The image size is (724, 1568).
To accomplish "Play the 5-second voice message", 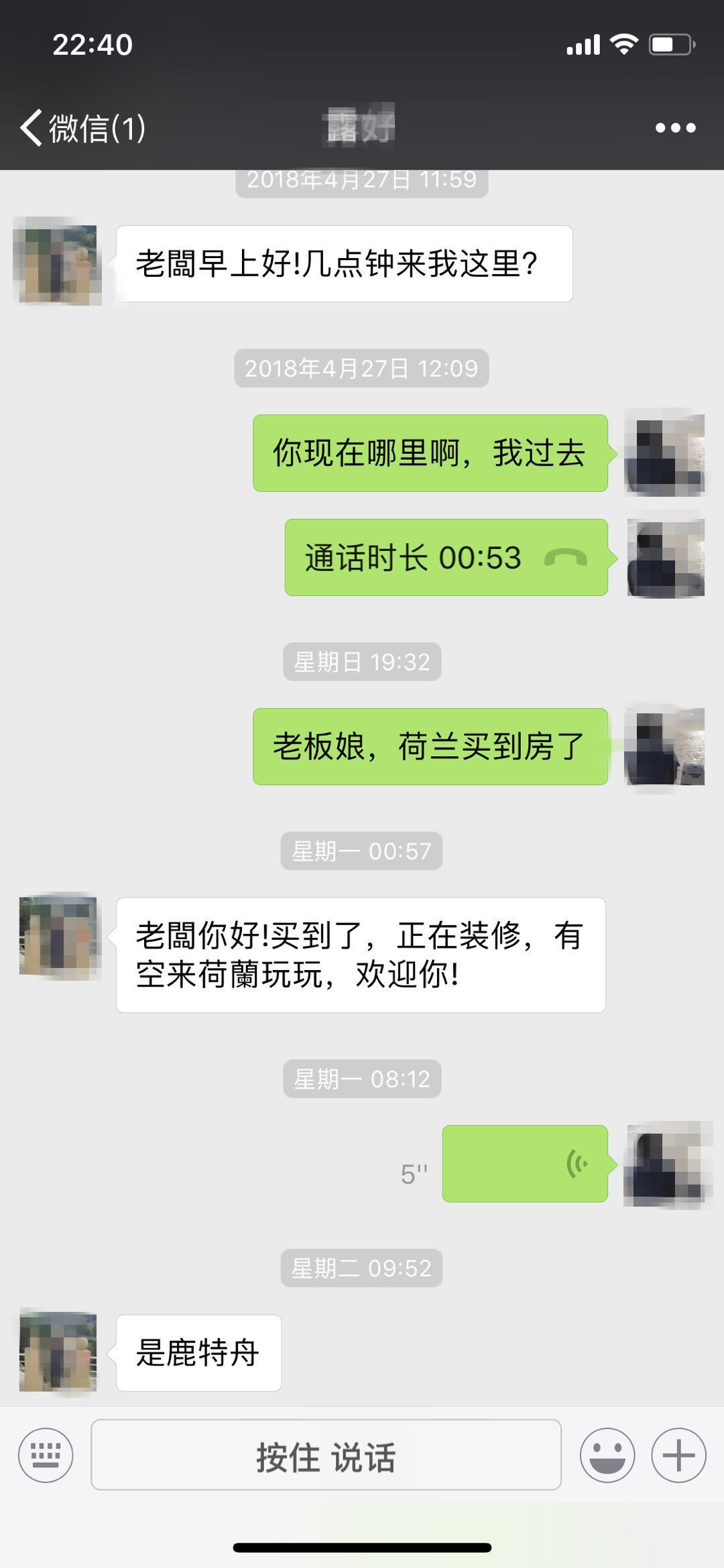I will click(x=525, y=1164).
